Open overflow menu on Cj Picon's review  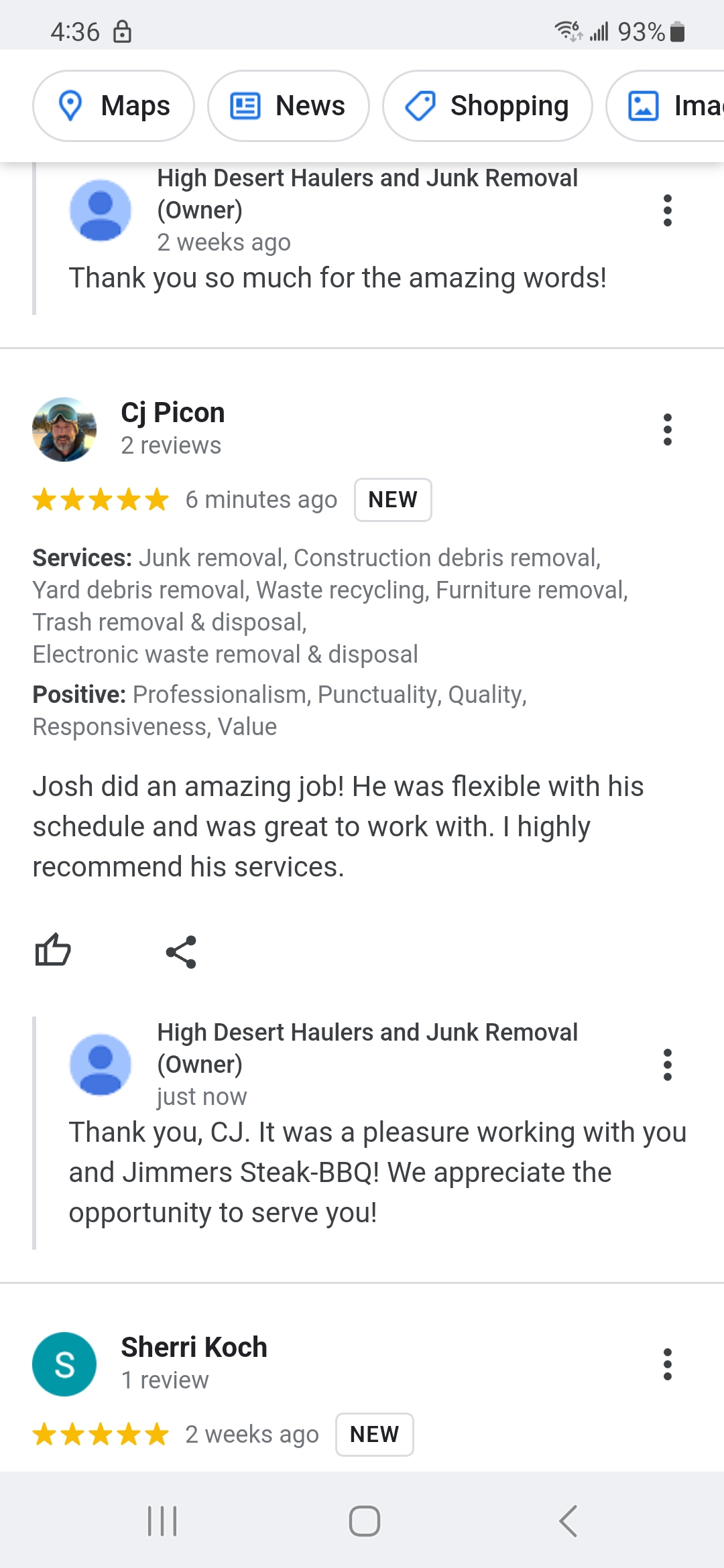pyautogui.click(x=667, y=430)
